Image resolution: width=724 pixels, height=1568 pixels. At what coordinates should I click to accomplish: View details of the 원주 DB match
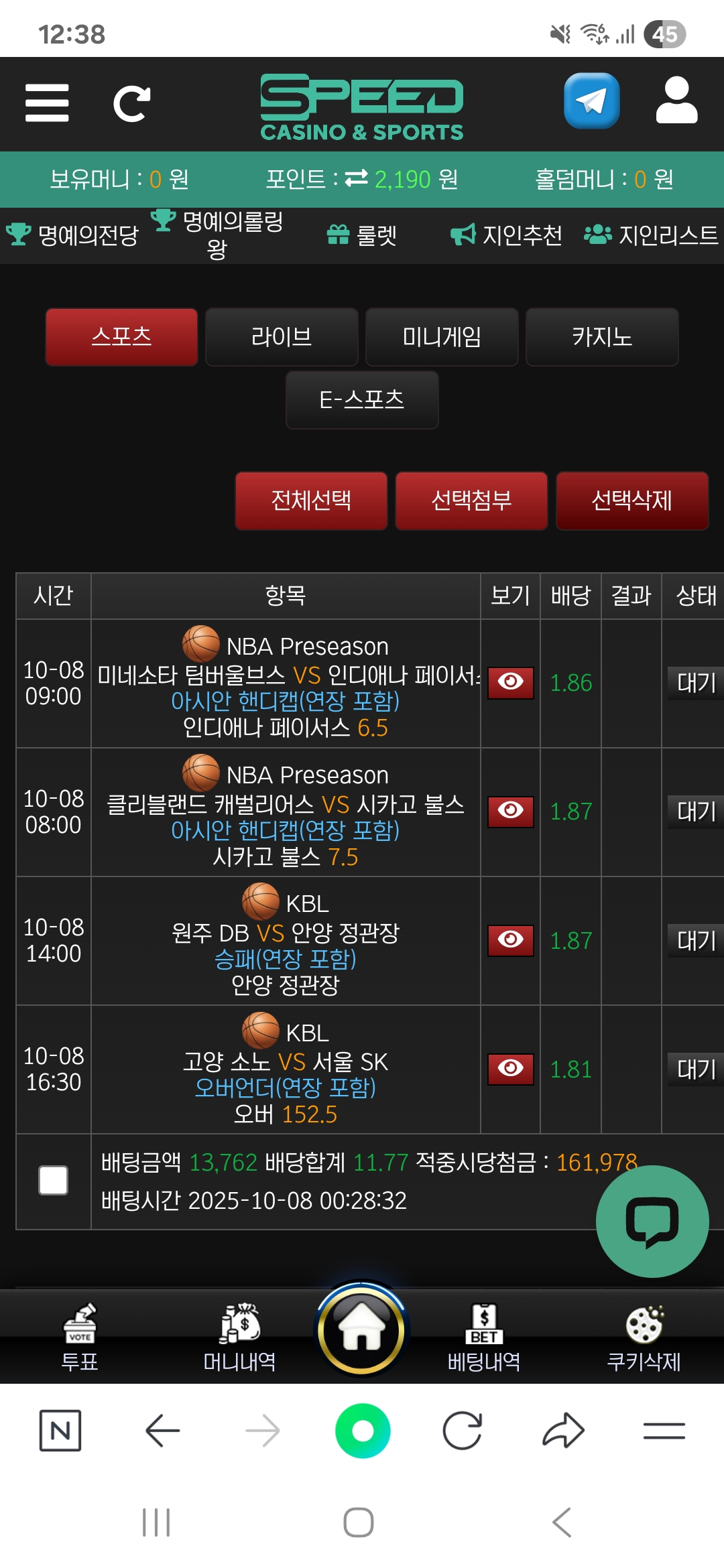[x=510, y=940]
